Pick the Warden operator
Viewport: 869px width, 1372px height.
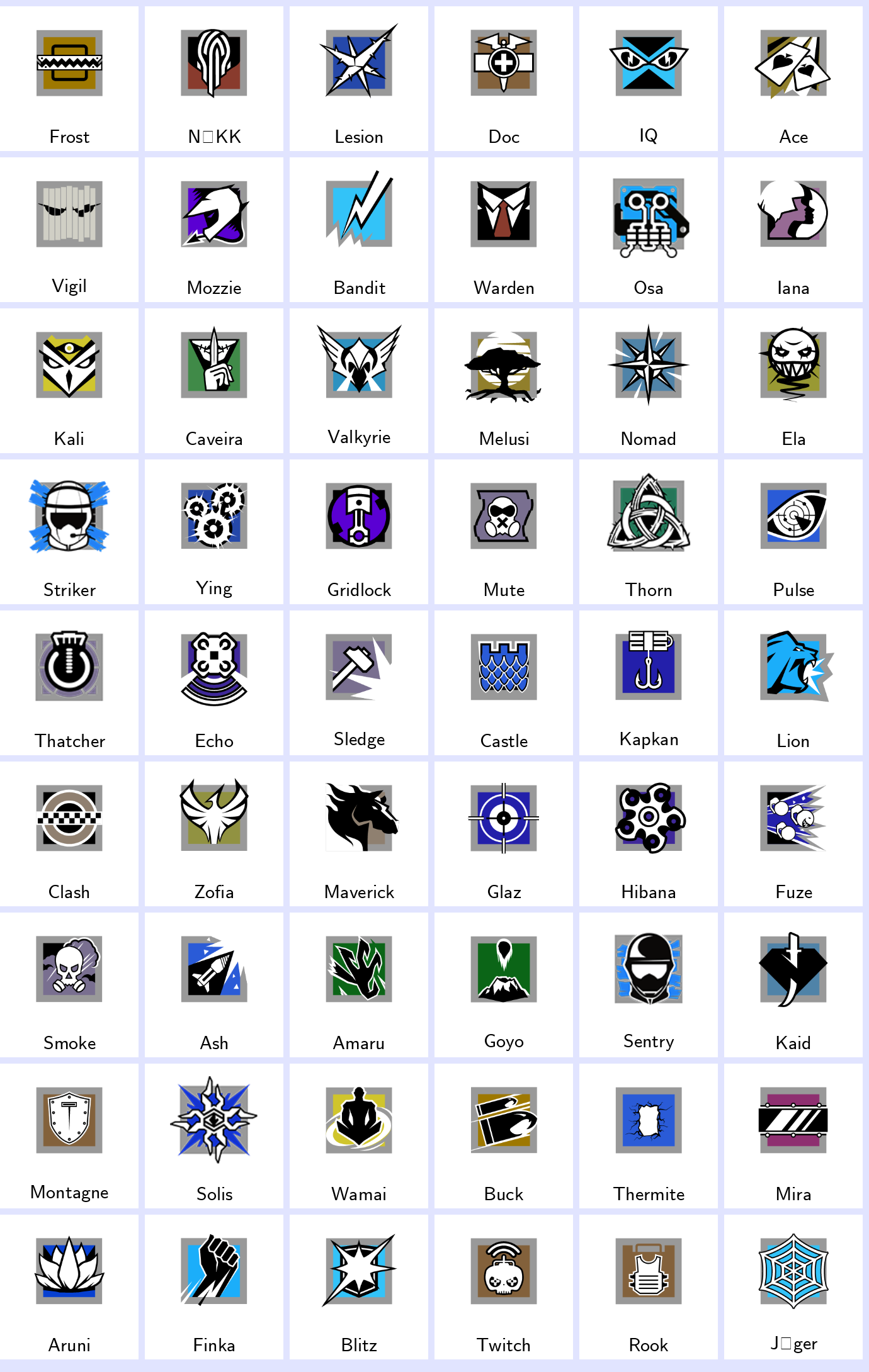[x=504, y=230]
